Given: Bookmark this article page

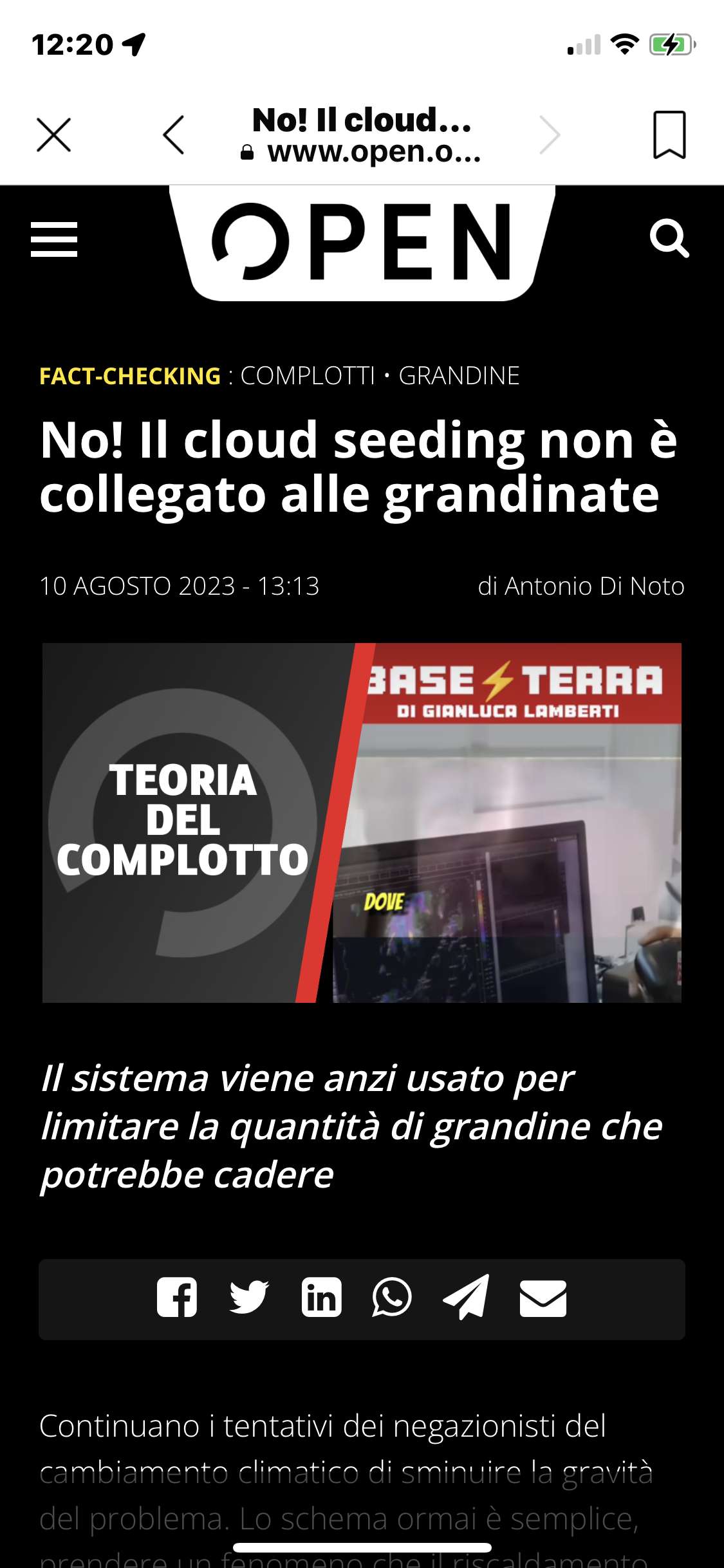Looking at the screenshot, I should (x=669, y=135).
